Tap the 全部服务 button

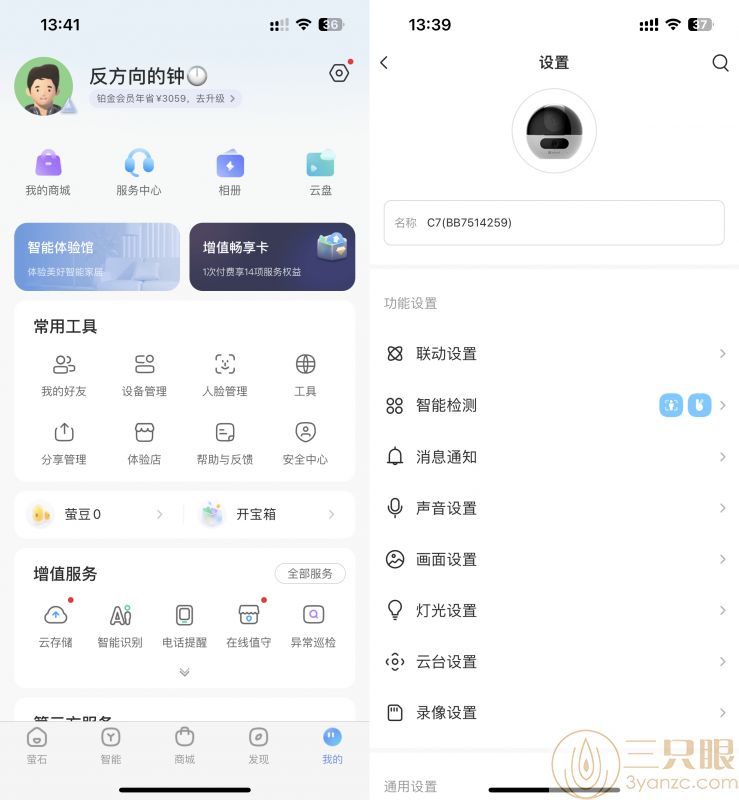[x=310, y=574]
